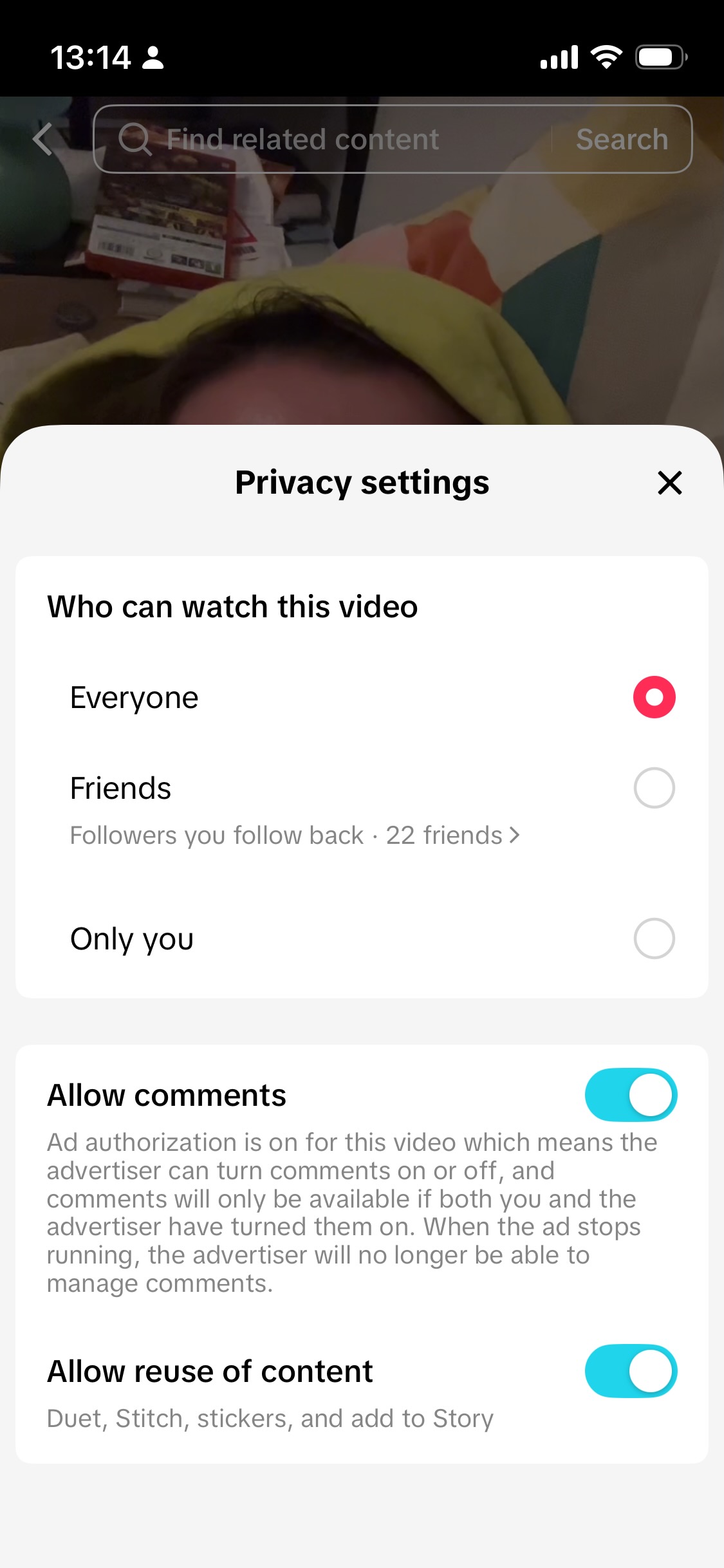Tap the person icon in the status bar
The height and width of the screenshot is (1568, 724).
point(154,58)
